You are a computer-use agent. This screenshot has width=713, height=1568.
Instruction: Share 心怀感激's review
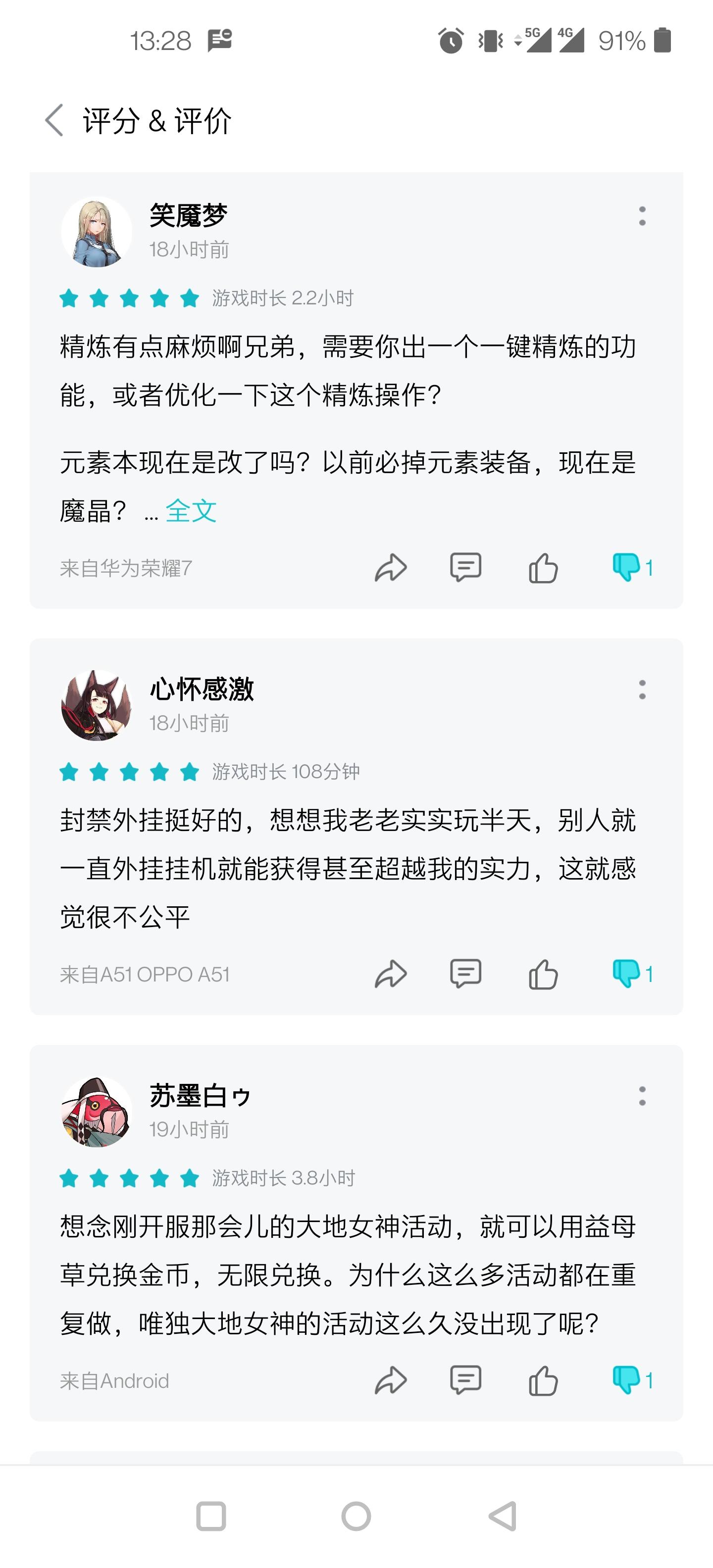pos(390,974)
